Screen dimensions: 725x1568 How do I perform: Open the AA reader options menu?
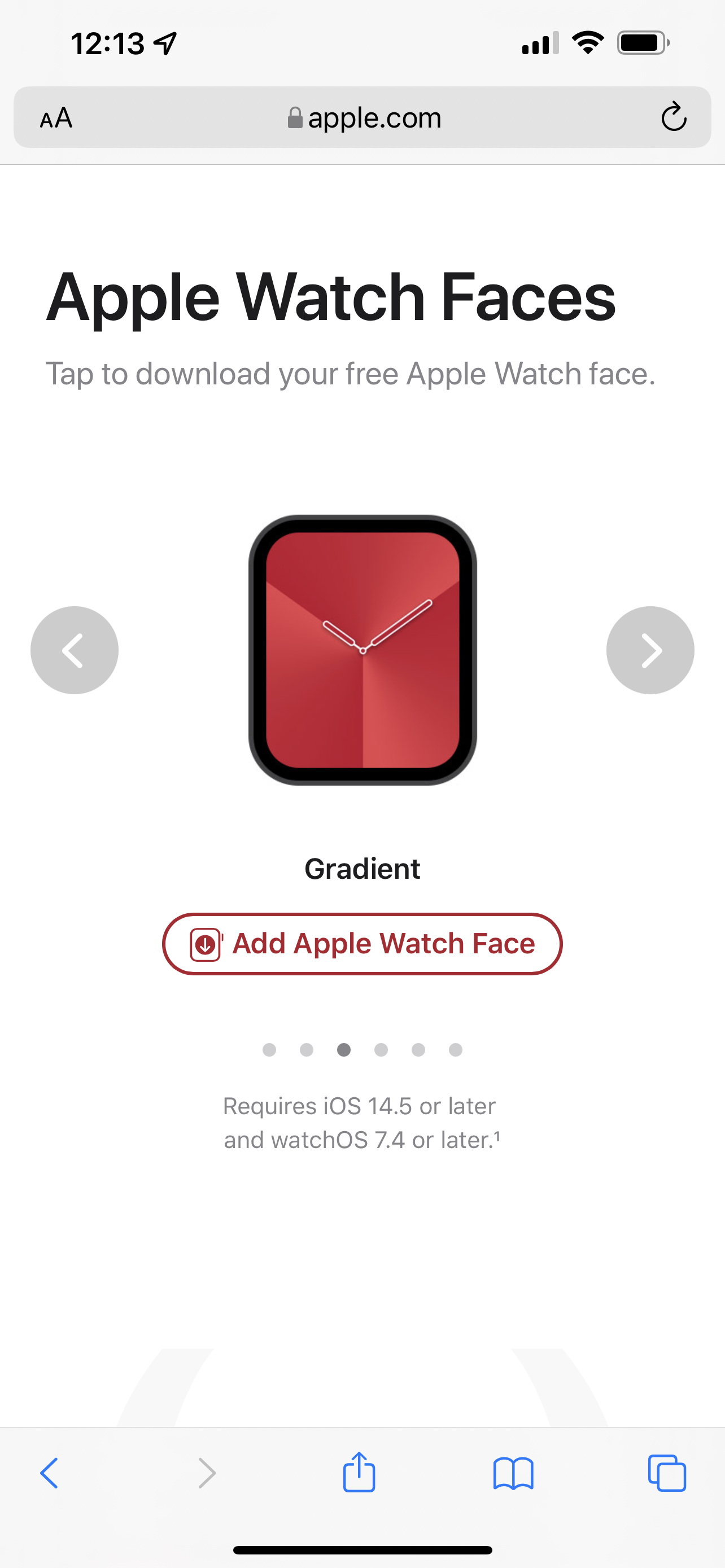(56, 117)
